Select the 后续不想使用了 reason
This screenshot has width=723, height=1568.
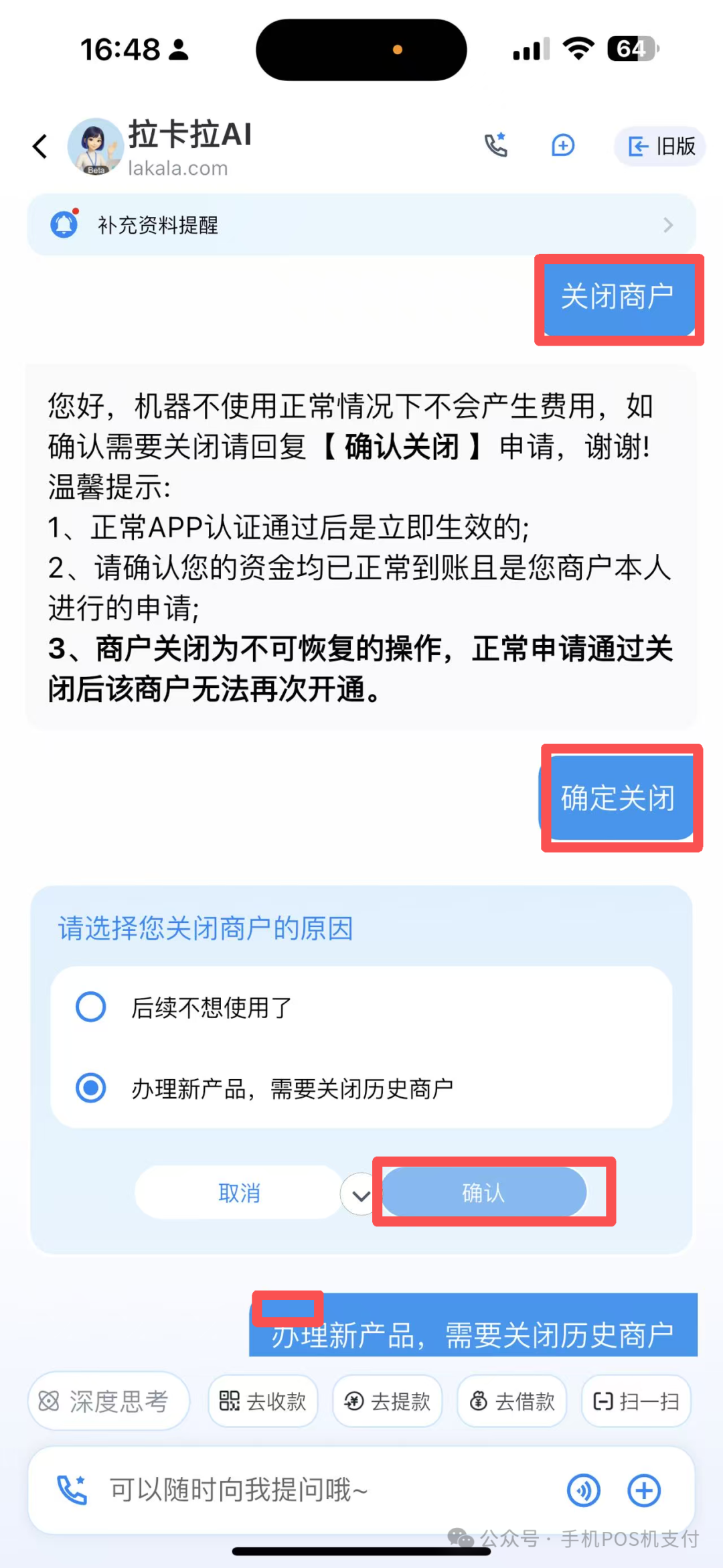91,1007
